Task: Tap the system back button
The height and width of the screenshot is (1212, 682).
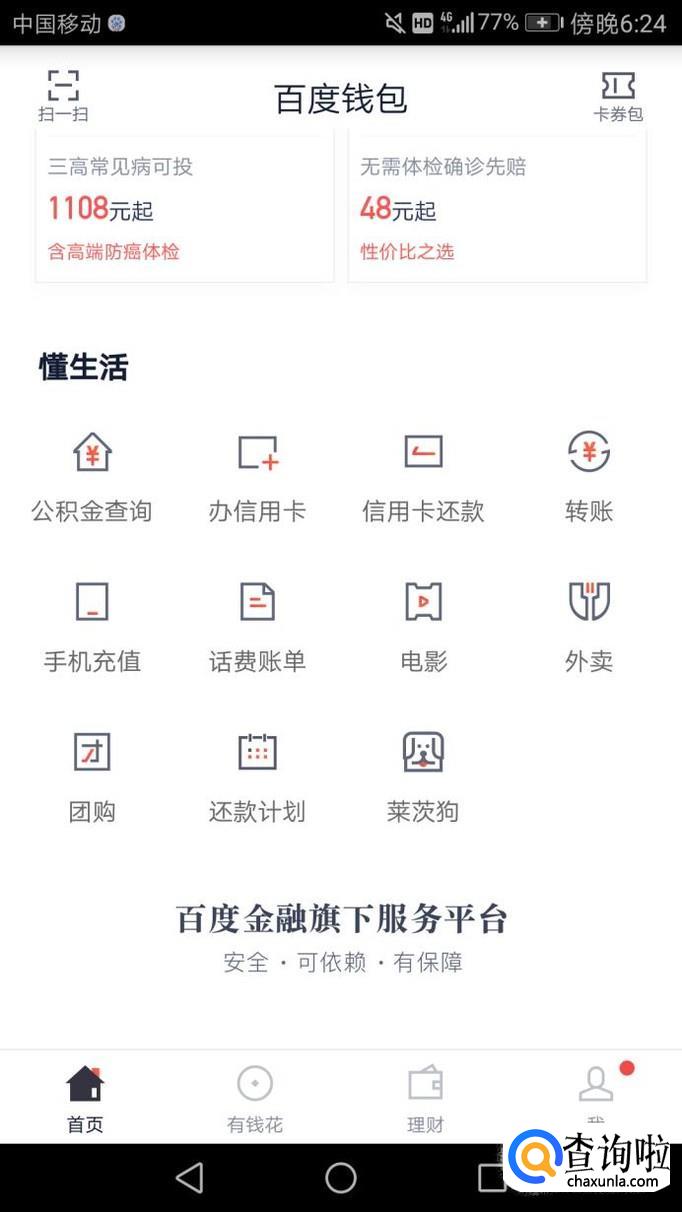Action: pyautogui.click(x=189, y=1177)
